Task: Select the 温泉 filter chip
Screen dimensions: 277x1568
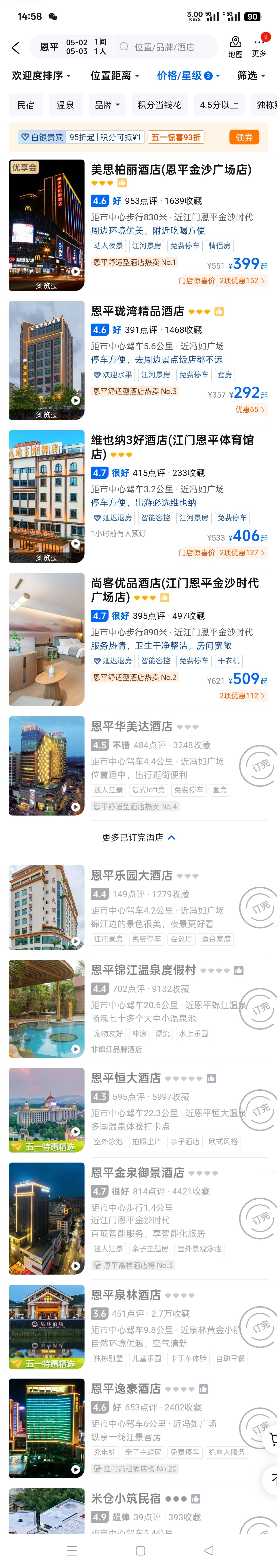Action: click(x=65, y=105)
